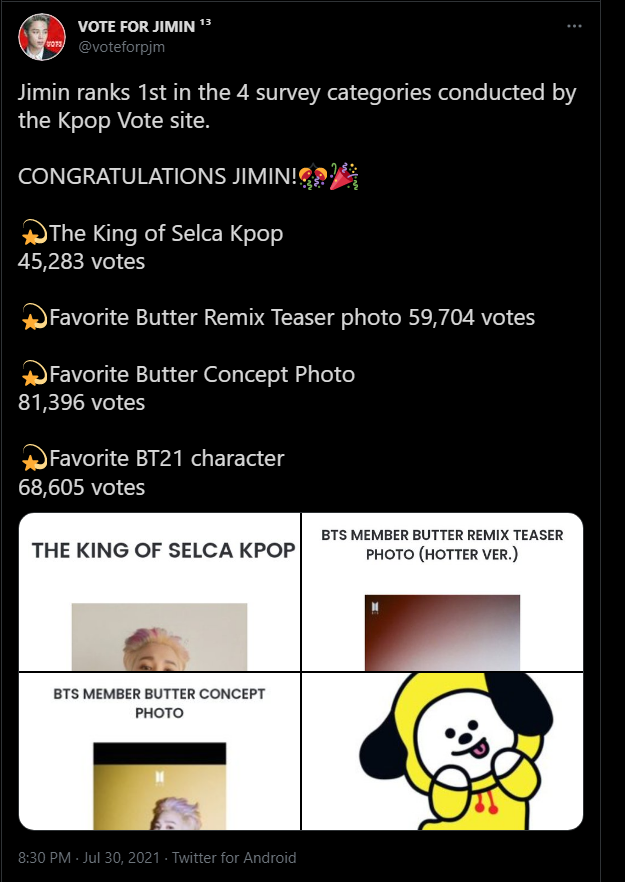Open the Twitter for Android source link
Image resolution: width=625 pixels, height=882 pixels.
coord(234,857)
